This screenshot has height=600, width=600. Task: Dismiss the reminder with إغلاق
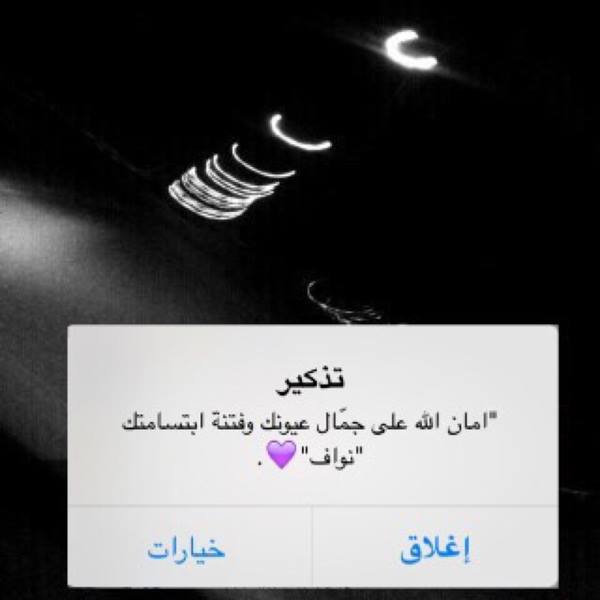(x=436, y=549)
